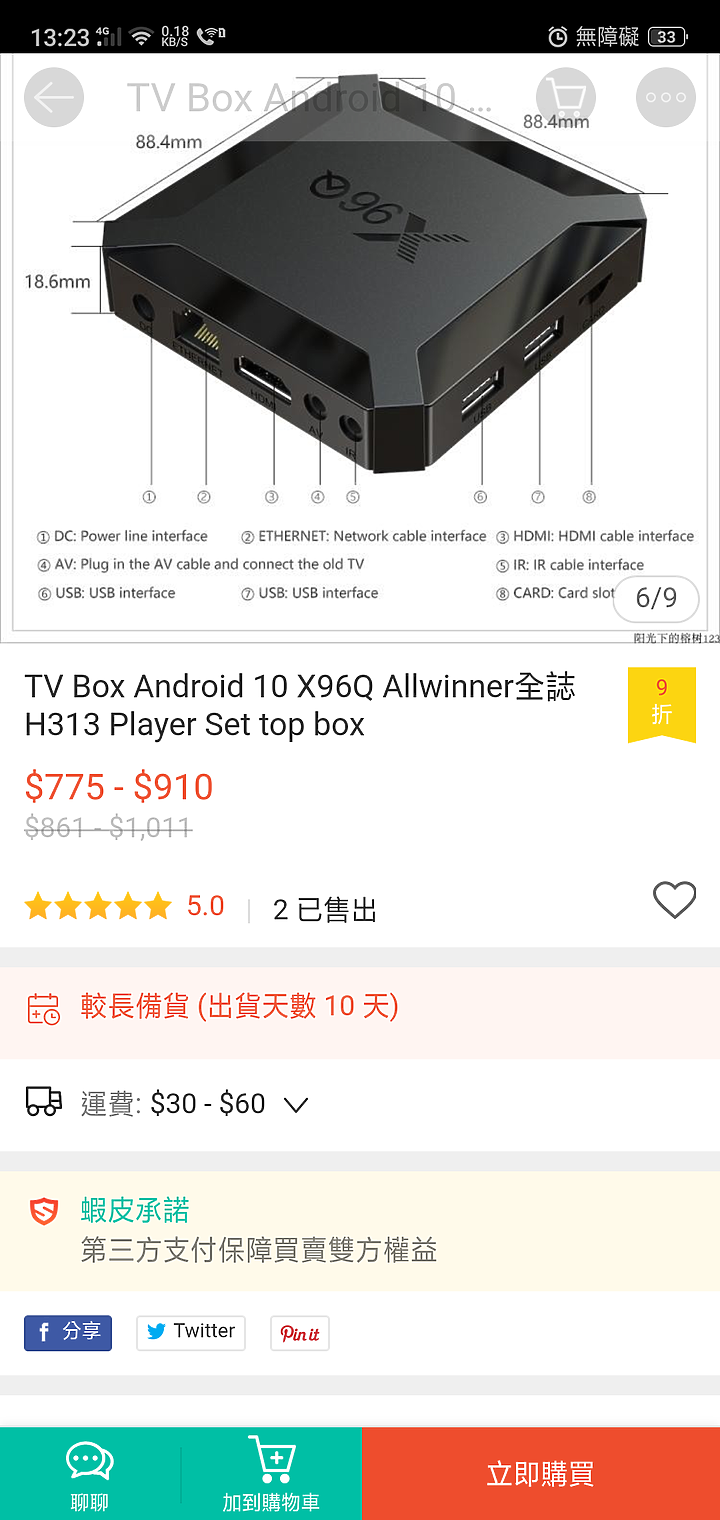
Task: Share the product on Twitter
Action: (191, 1332)
